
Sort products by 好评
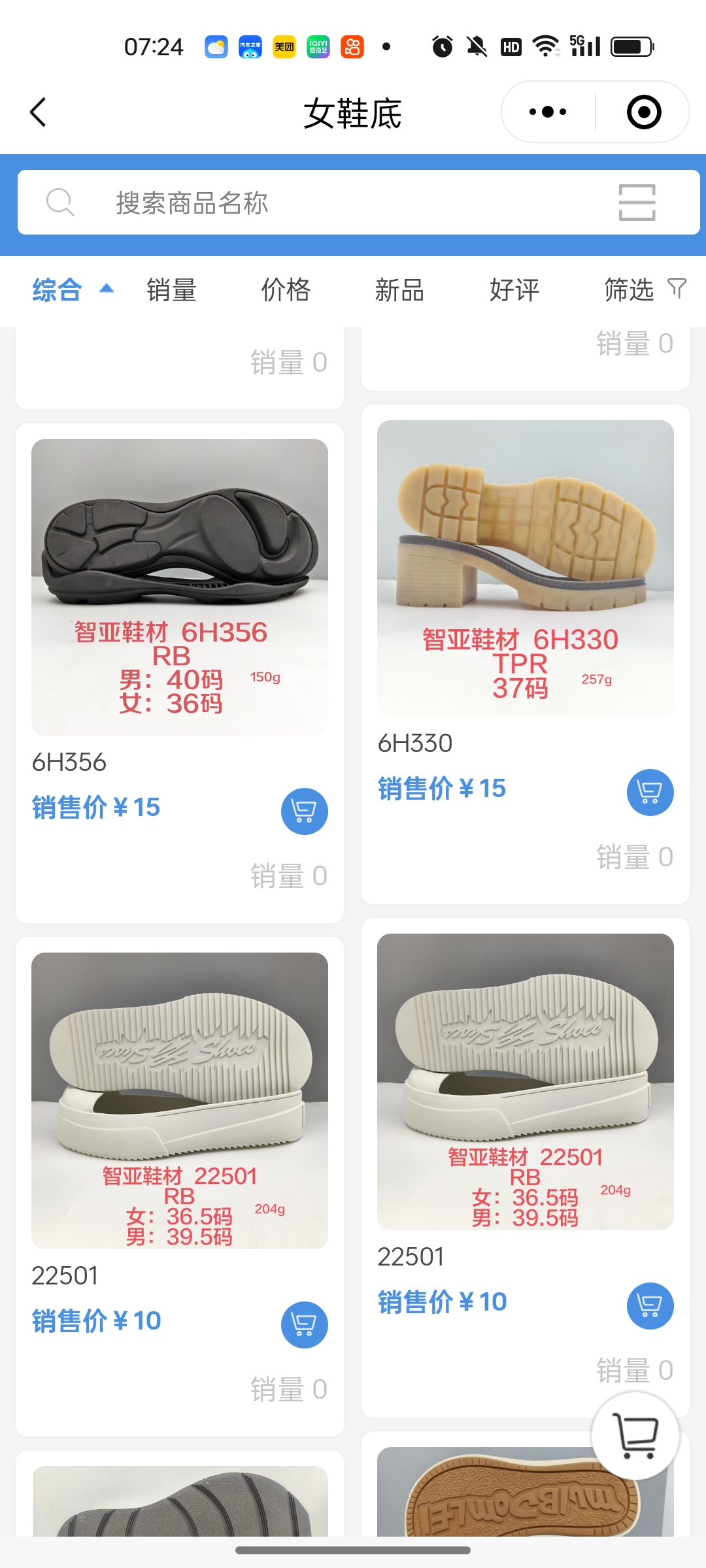514,290
